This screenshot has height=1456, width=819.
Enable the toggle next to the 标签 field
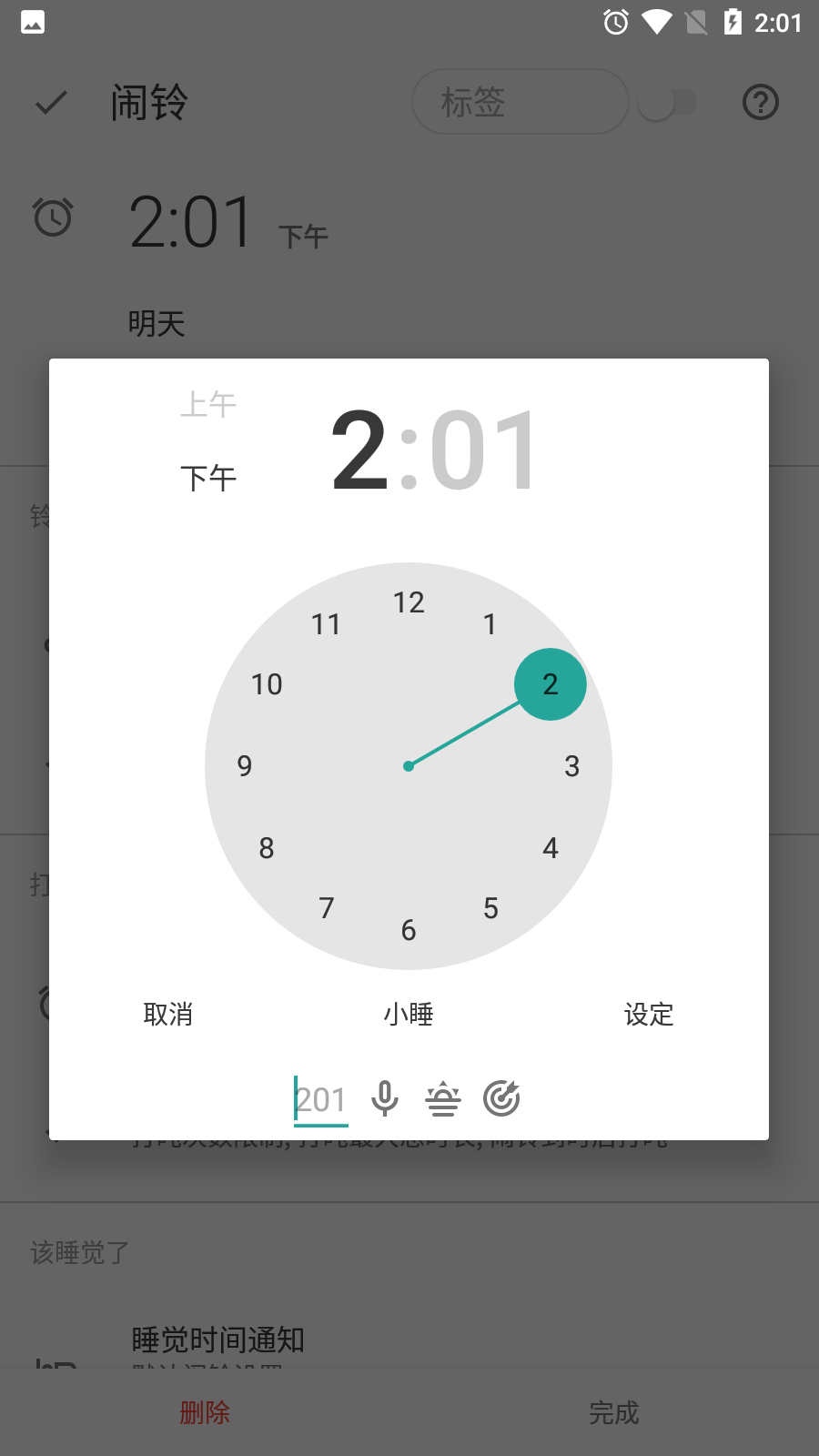(x=669, y=102)
